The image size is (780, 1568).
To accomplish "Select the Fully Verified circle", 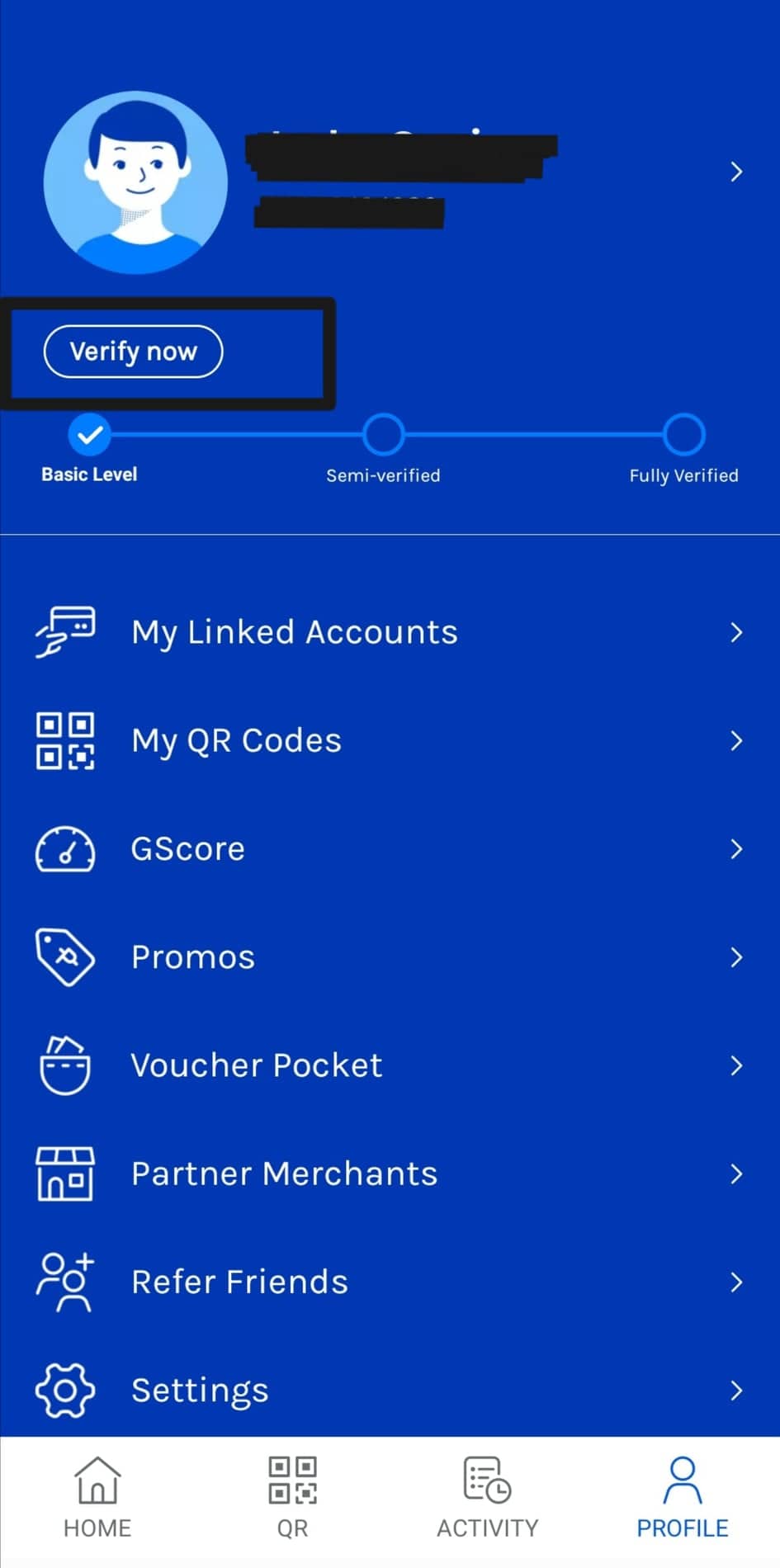I will tap(683, 434).
